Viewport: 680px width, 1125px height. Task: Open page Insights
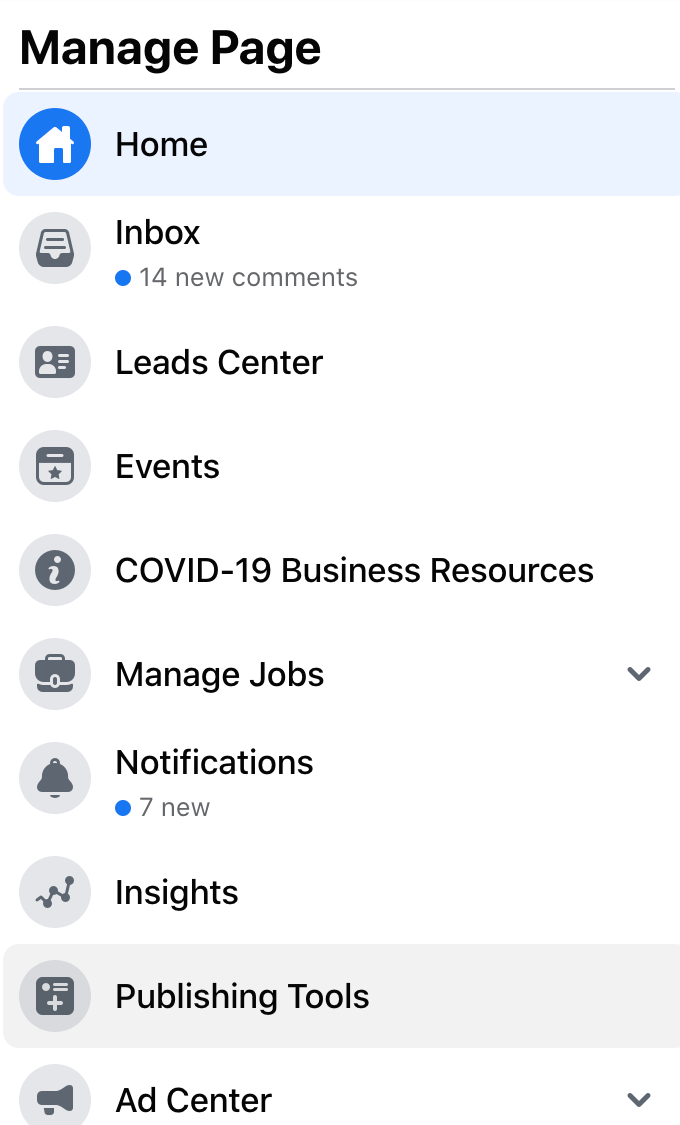(x=341, y=893)
